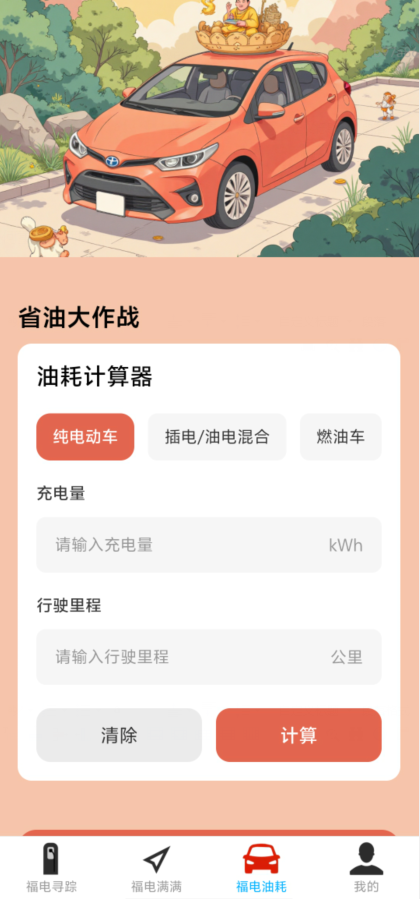This screenshot has width=420, height=899.
Task: Switch to the 福电油耗 tab
Action: tap(261, 868)
